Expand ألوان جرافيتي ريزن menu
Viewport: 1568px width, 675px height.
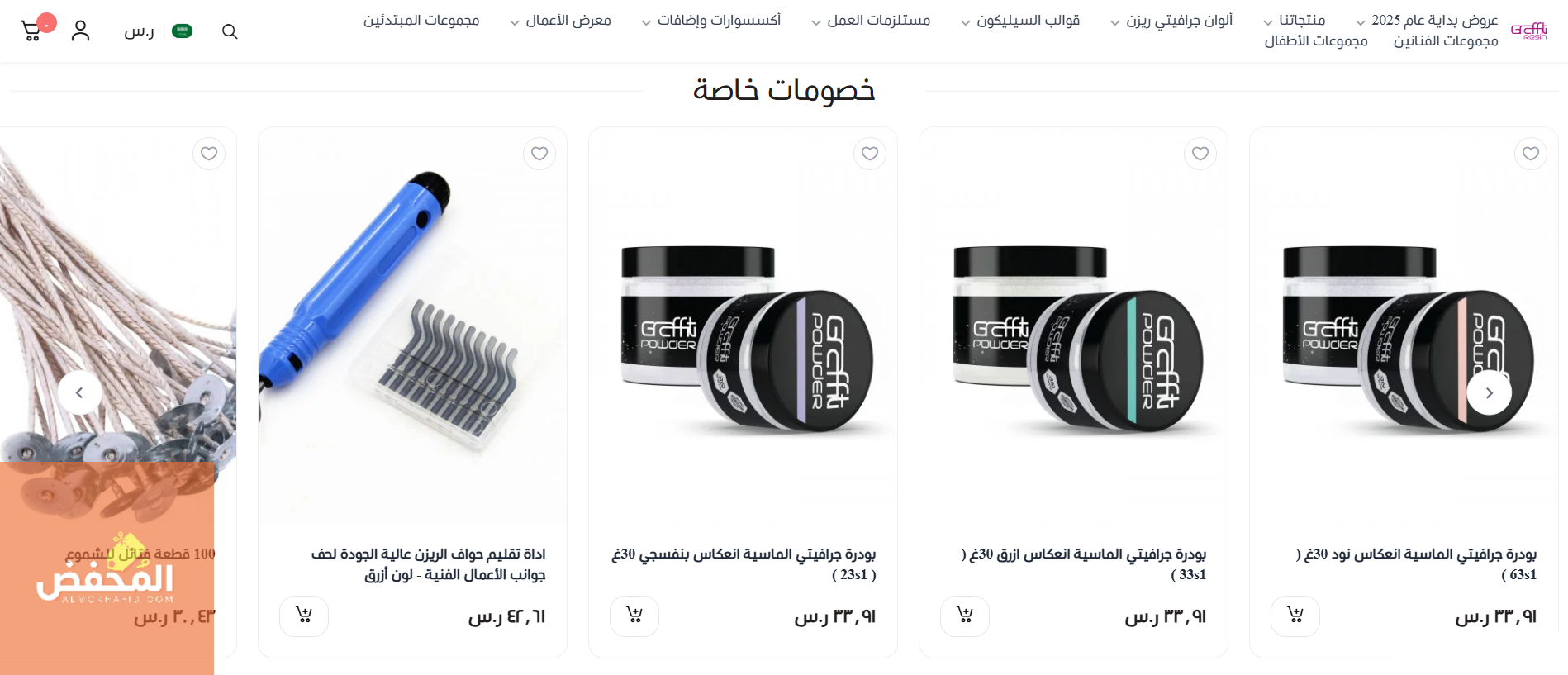tap(1171, 21)
